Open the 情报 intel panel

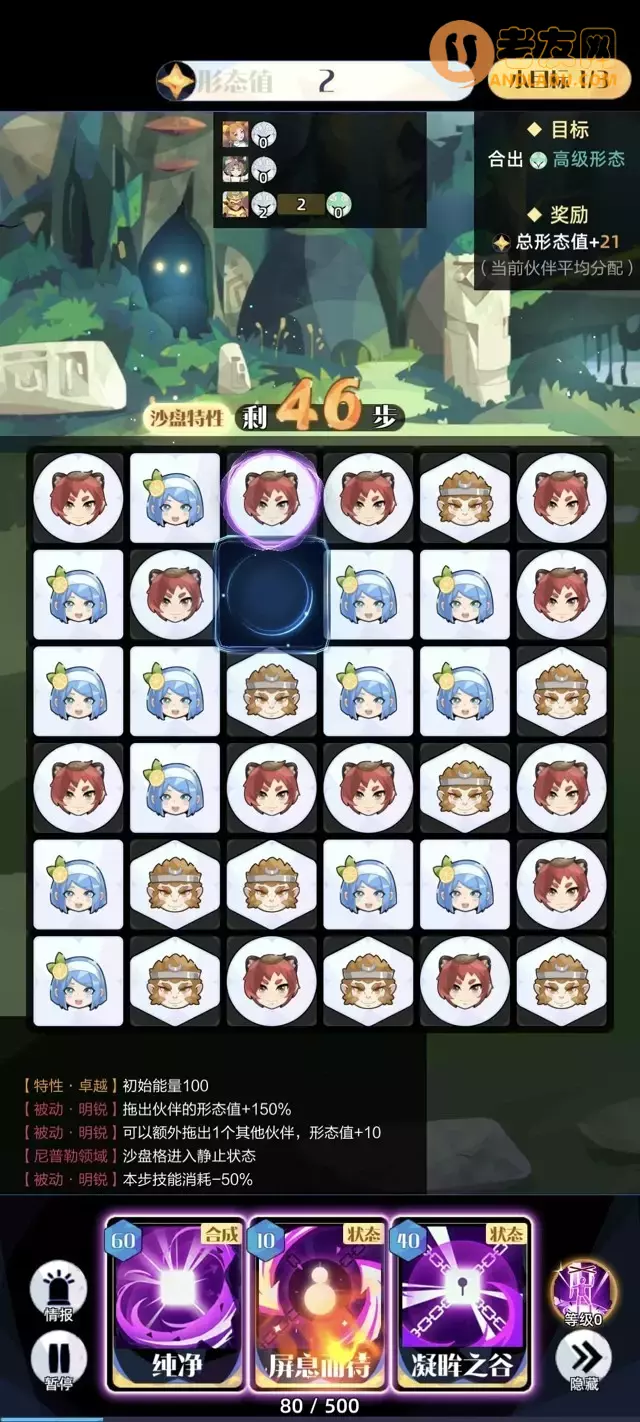59,1293
